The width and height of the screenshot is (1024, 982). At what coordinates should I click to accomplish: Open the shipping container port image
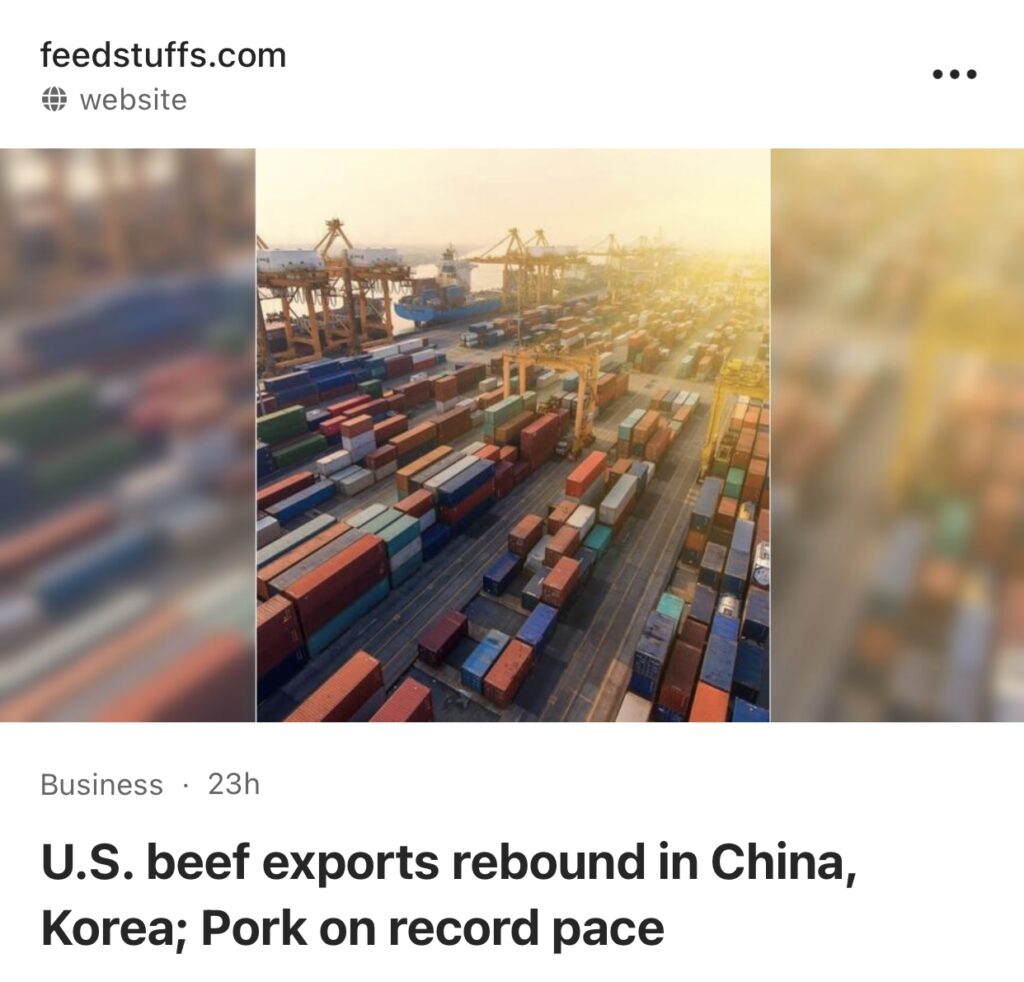[513, 435]
